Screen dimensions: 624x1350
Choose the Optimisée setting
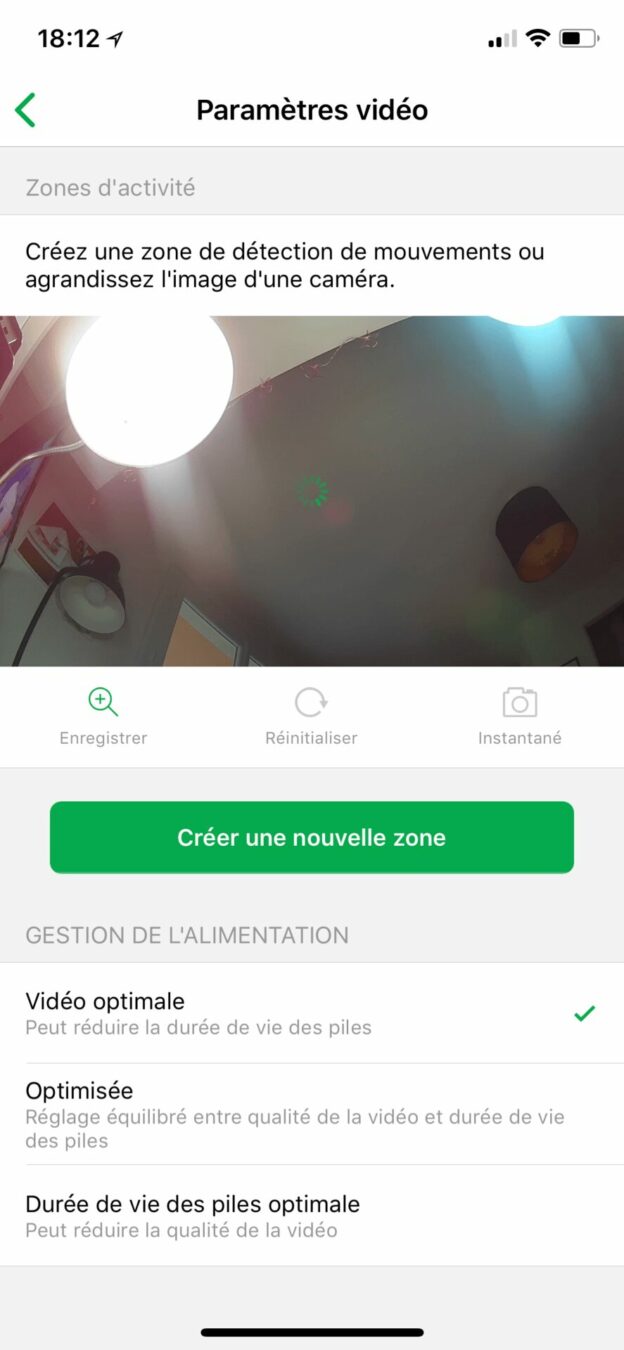click(312, 1113)
